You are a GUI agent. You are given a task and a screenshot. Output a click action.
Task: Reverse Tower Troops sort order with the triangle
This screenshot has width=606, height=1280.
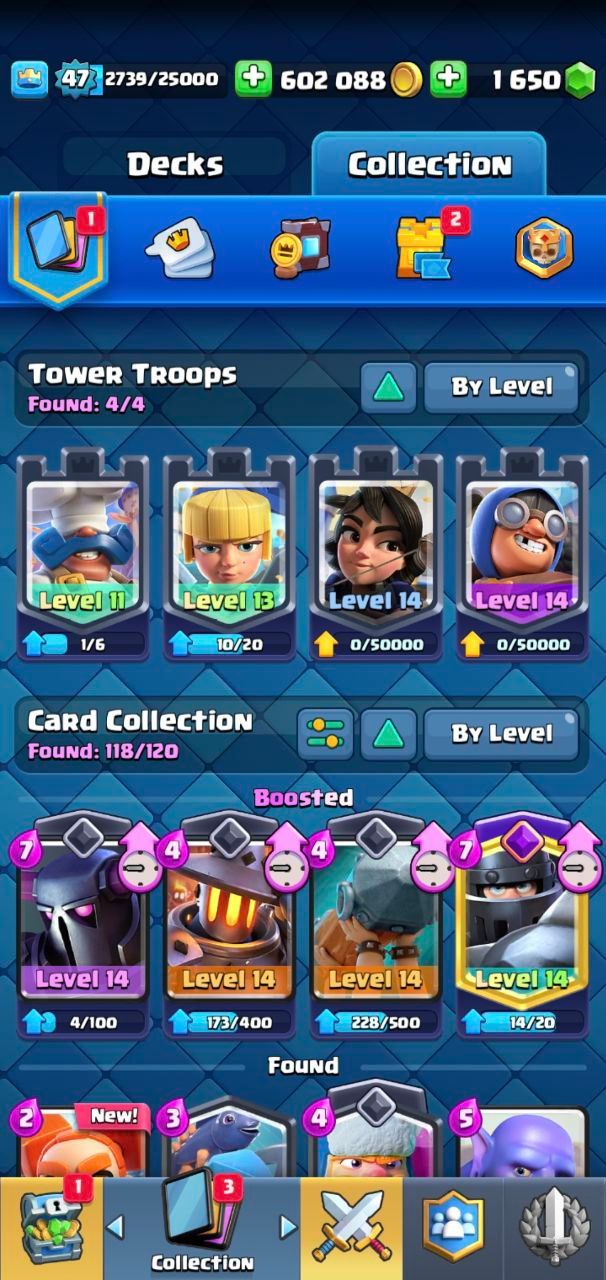pyautogui.click(x=388, y=387)
